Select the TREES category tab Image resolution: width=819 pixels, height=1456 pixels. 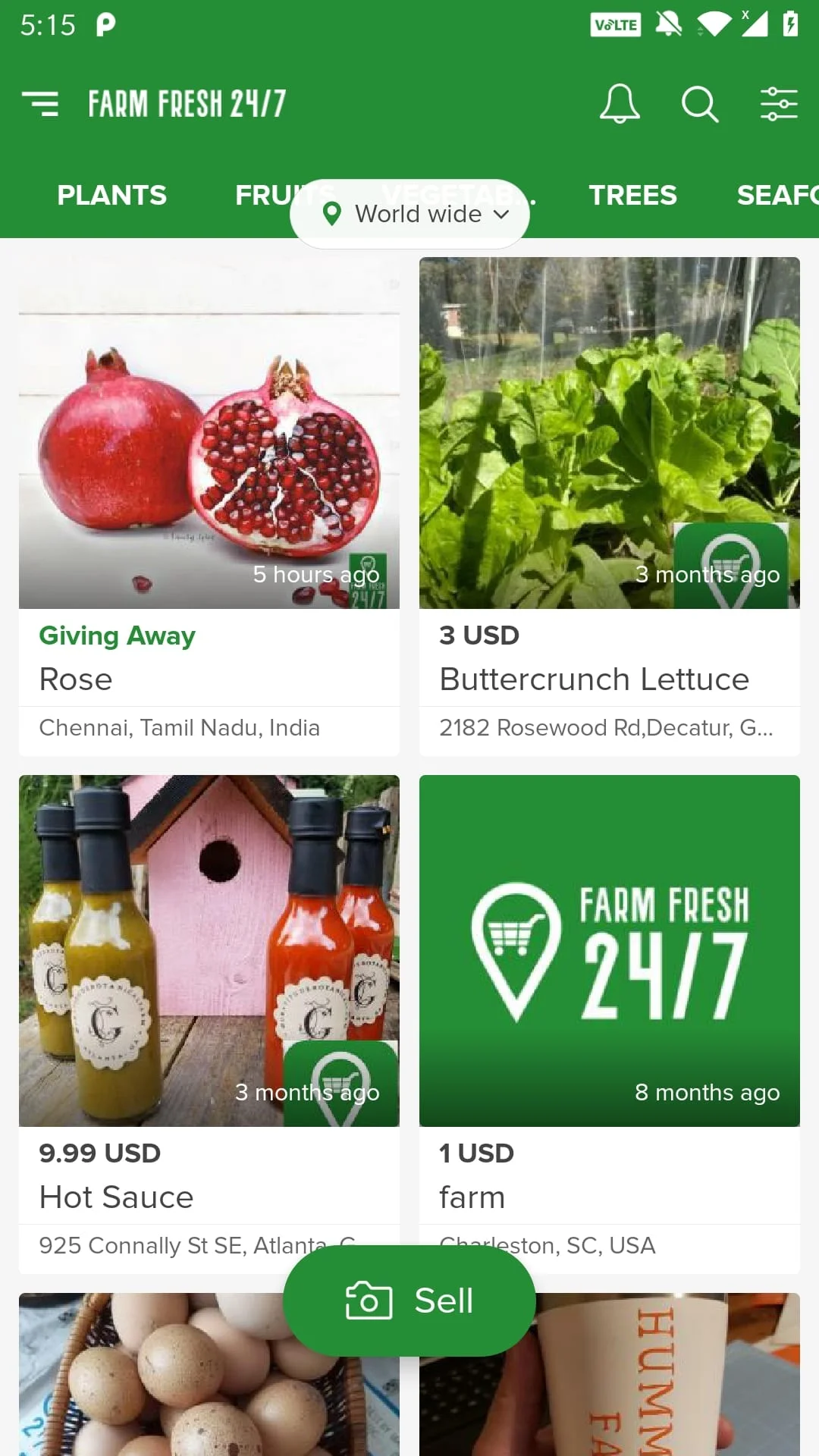click(x=633, y=195)
